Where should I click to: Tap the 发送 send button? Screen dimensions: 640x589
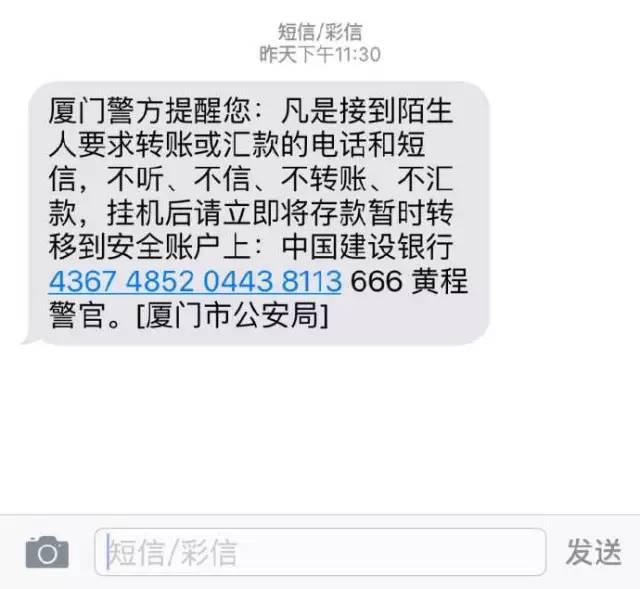(x=593, y=552)
